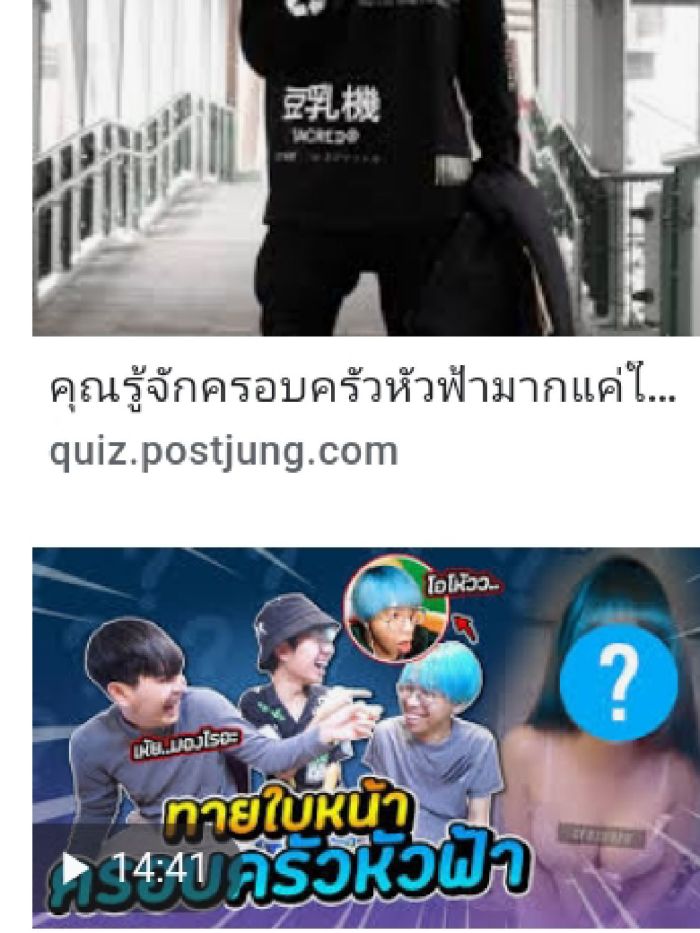
Task: Play the 14:41 ครอบครัวหัวฟ้า video
Action: (365, 735)
